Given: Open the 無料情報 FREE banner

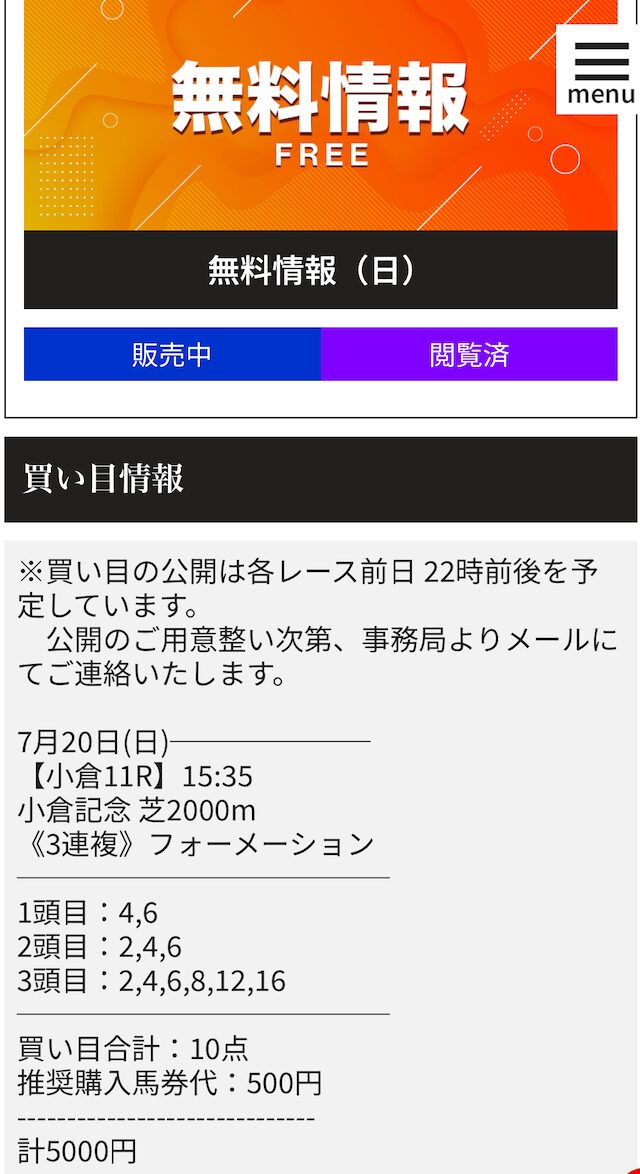Looking at the screenshot, I should tap(320, 115).
